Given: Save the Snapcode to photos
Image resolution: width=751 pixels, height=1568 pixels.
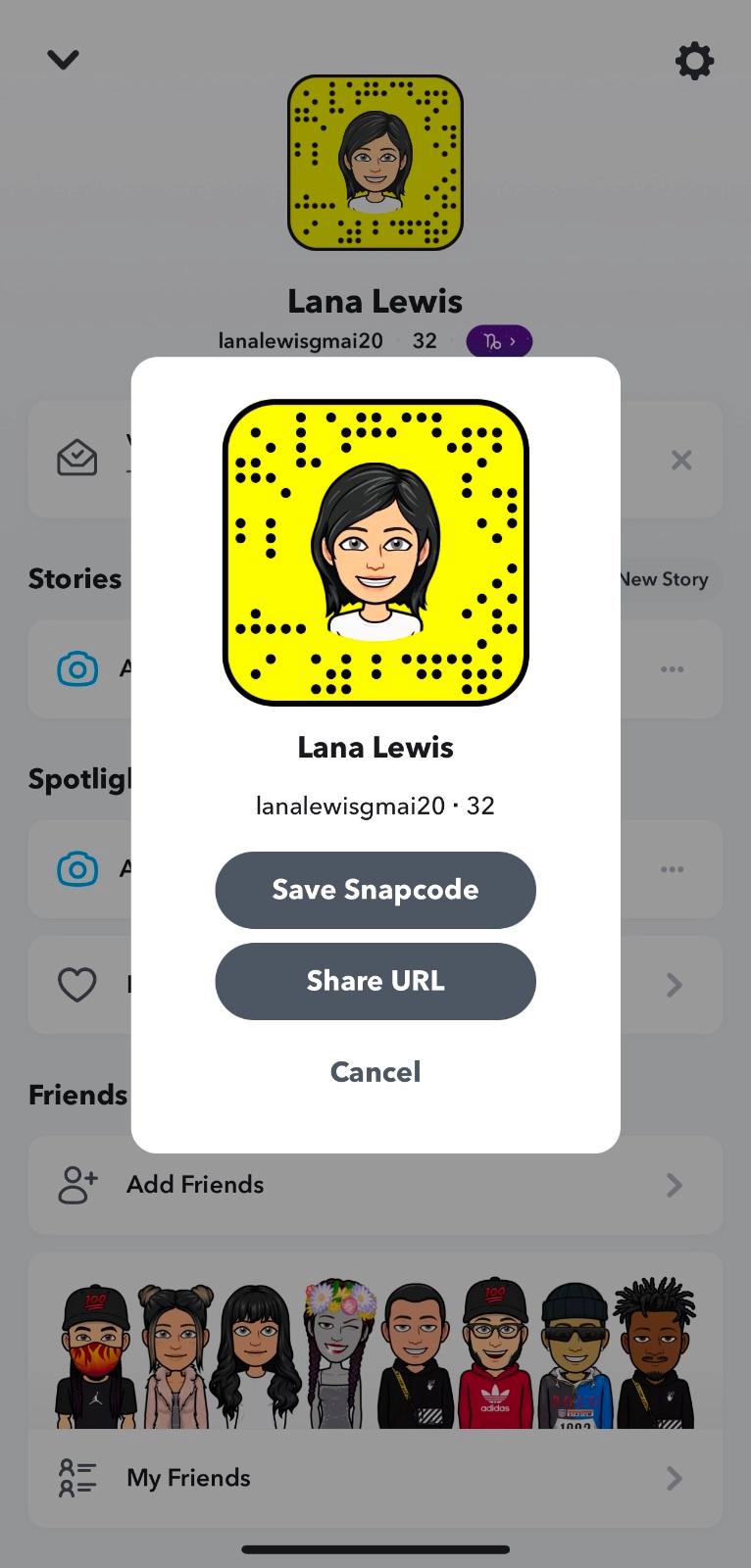Looking at the screenshot, I should (x=375, y=890).
